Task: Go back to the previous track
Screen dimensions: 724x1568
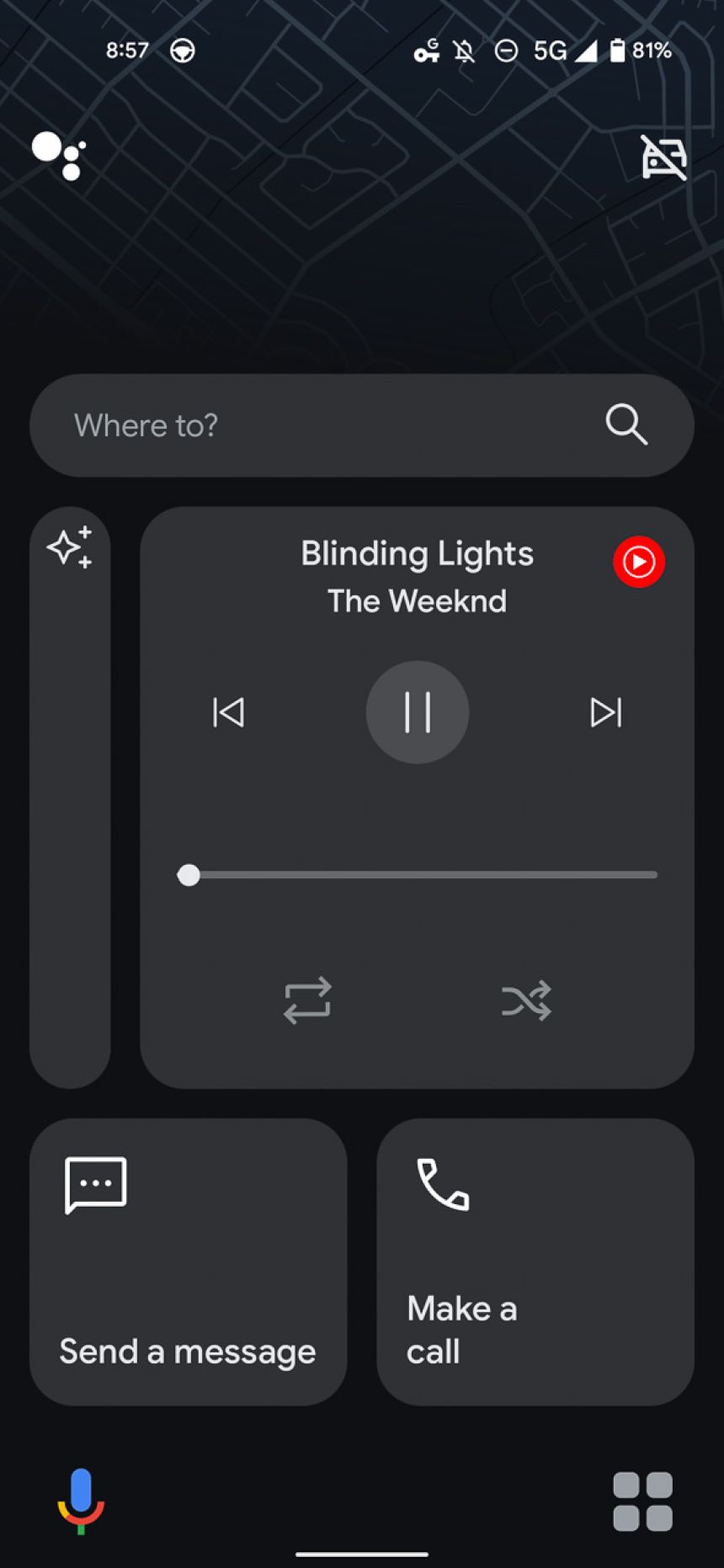Action: pyautogui.click(x=228, y=712)
